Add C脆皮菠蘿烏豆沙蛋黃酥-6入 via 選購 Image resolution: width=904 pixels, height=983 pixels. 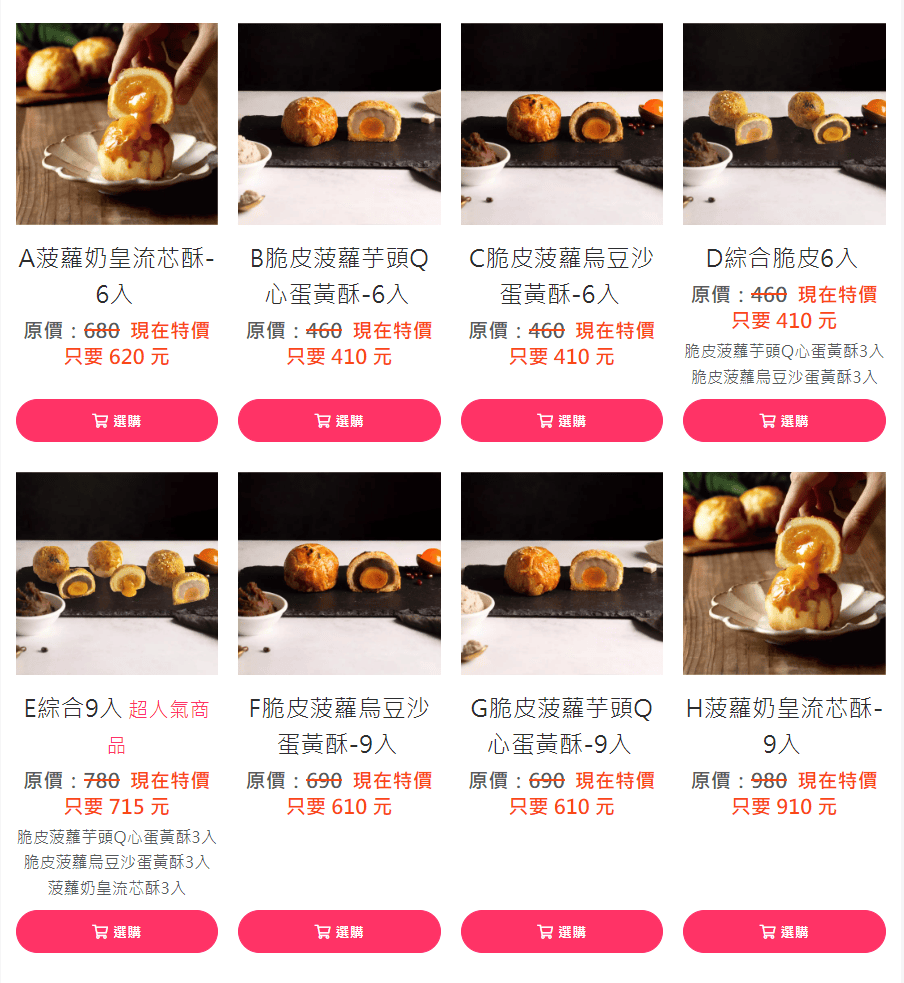561,420
